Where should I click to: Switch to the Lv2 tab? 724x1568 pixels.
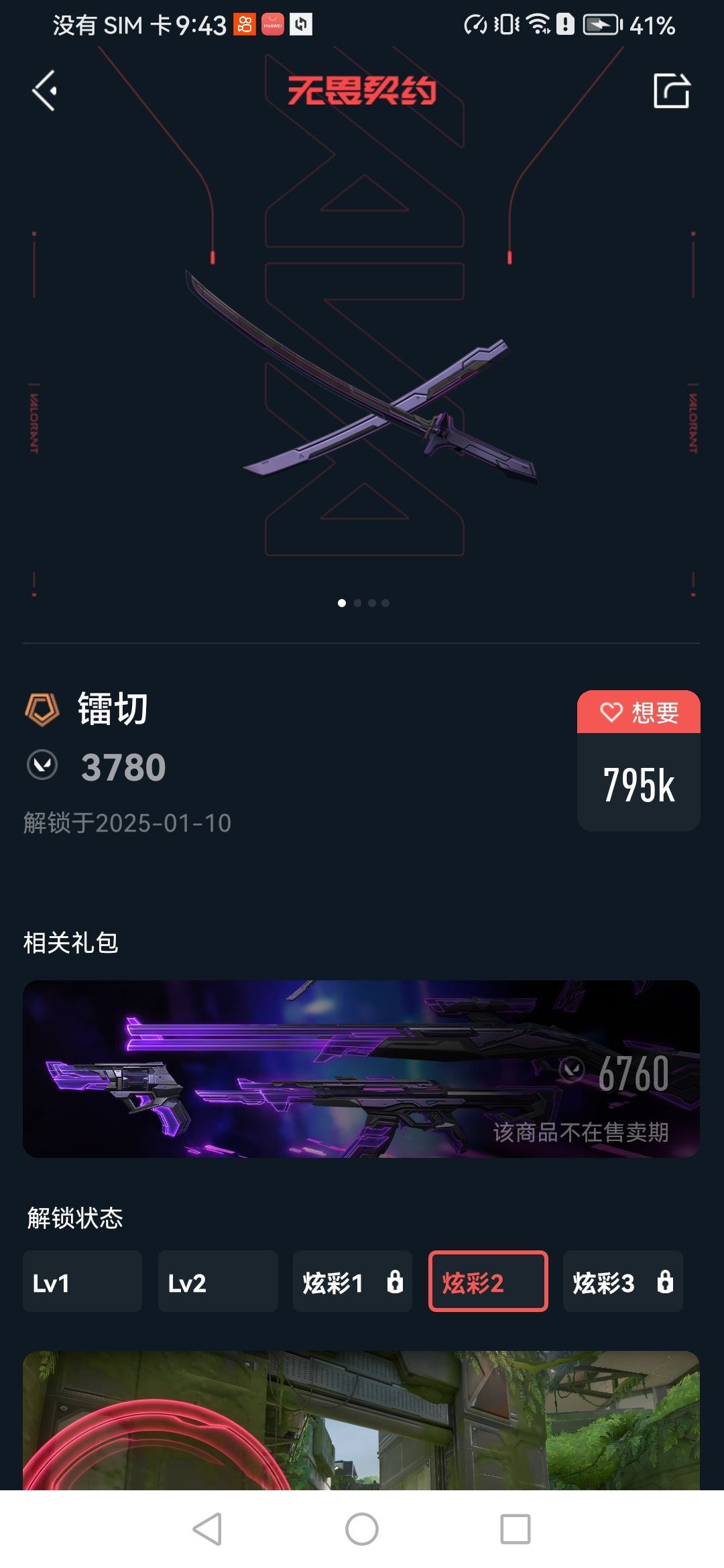[217, 1281]
